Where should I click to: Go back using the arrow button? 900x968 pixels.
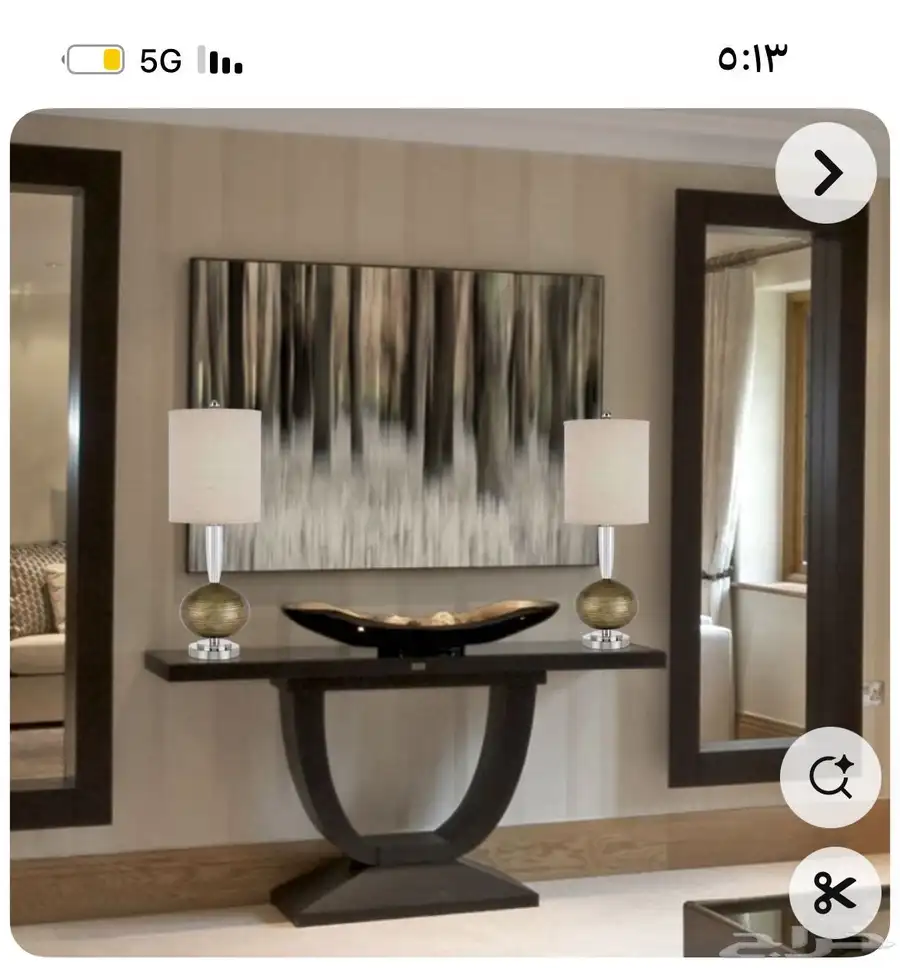pyautogui.click(x=826, y=173)
